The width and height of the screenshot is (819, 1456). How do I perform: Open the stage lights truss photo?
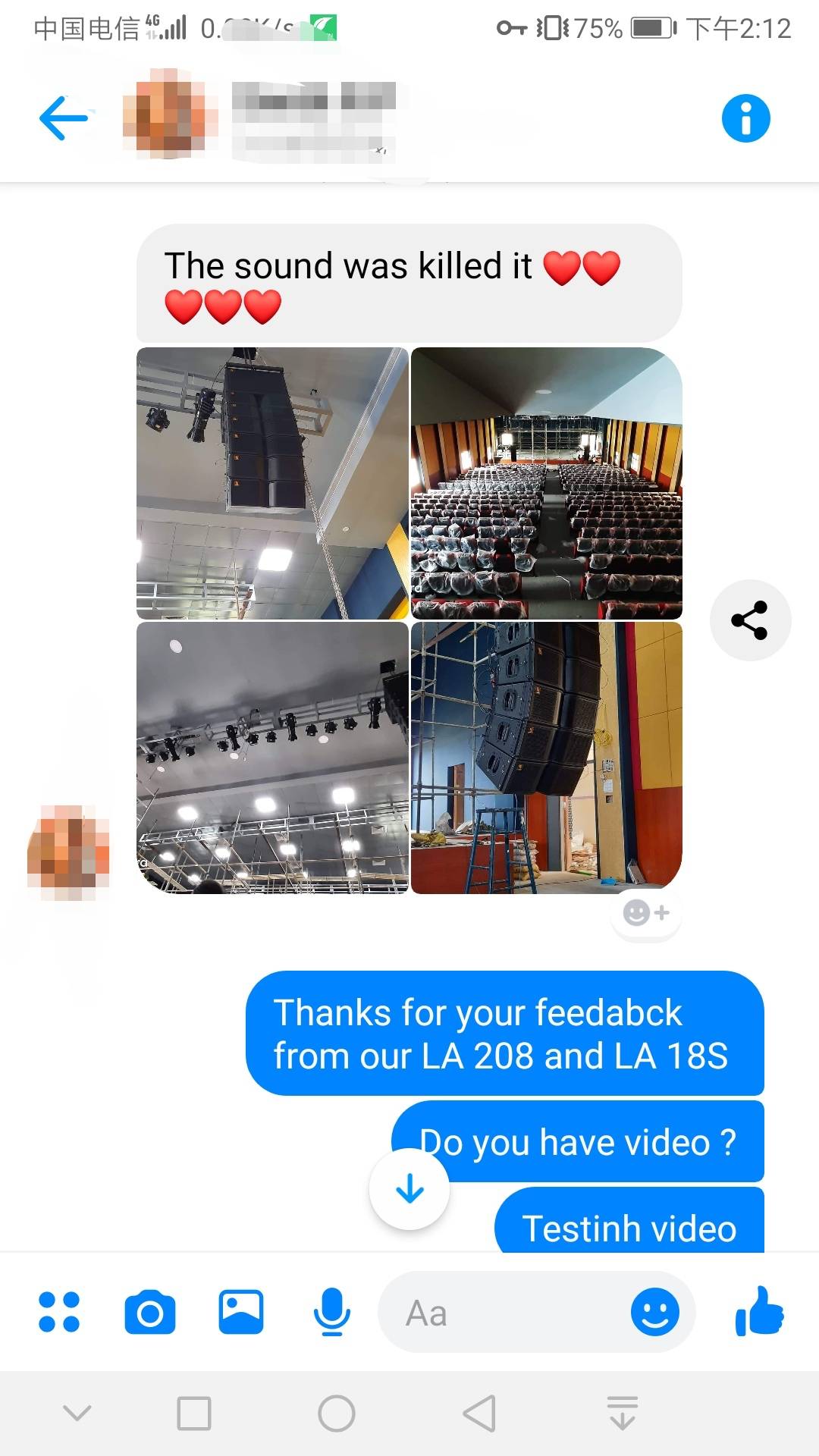pyautogui.click(x=272, y=758)
